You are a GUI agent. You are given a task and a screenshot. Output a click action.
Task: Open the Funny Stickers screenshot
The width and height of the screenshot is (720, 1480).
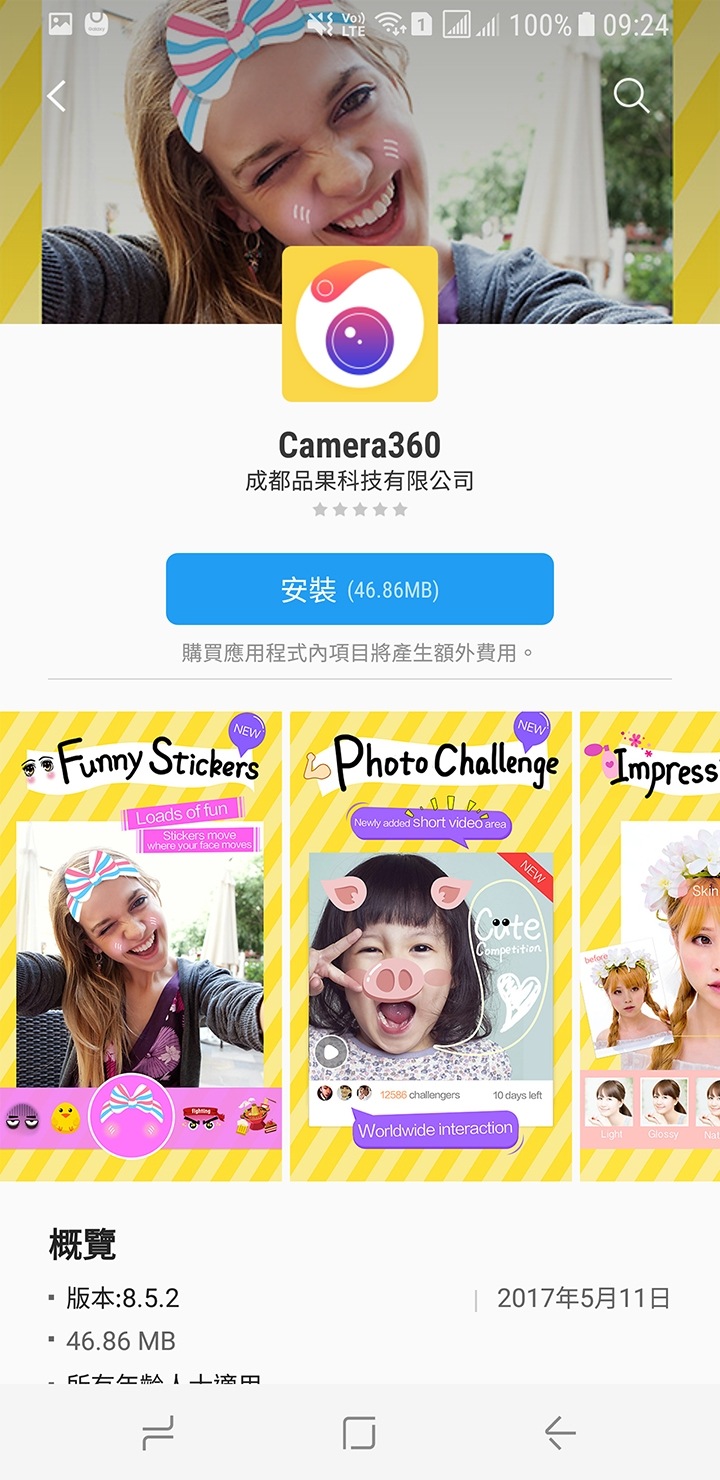(x=141, y=946)
